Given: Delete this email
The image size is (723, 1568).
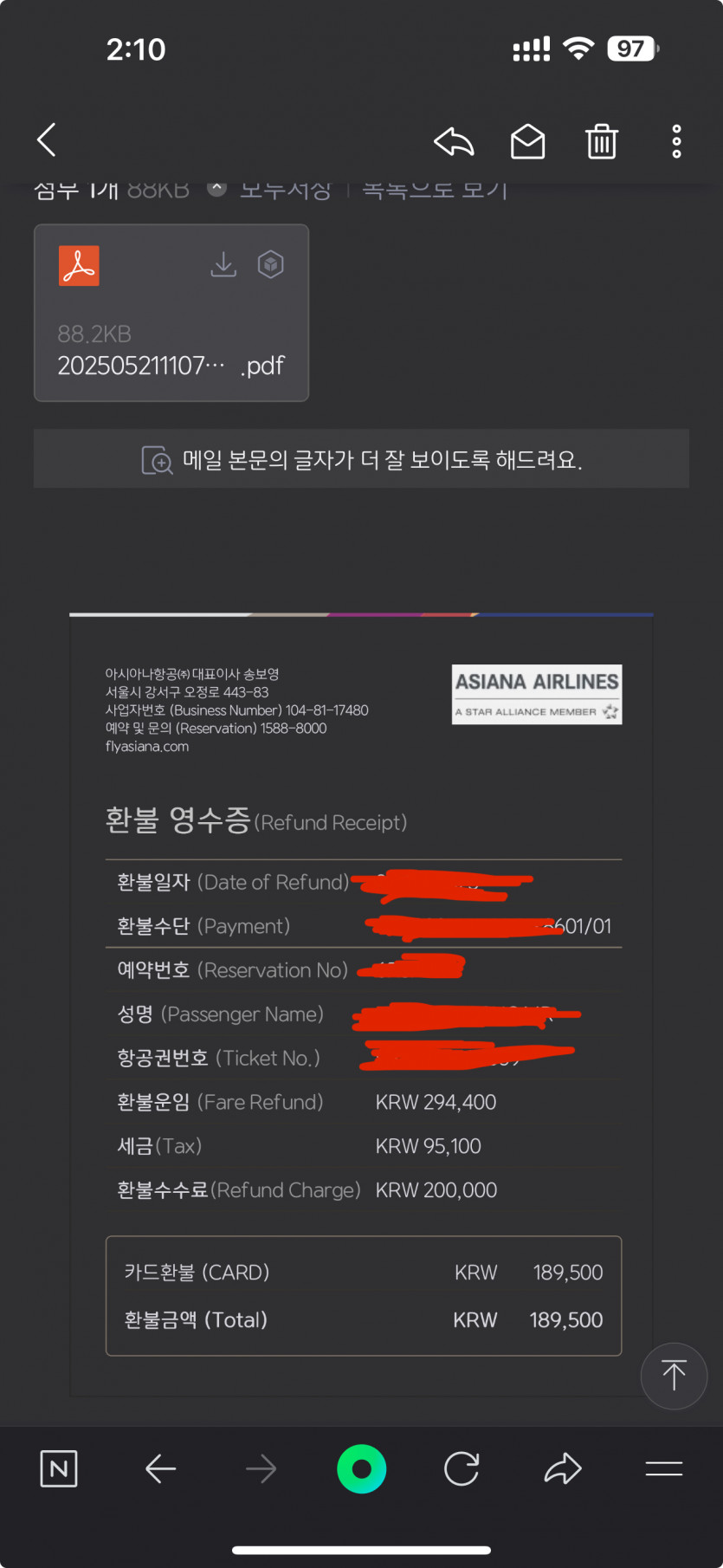Looking at the screenshot, I should tap(601, 141).
